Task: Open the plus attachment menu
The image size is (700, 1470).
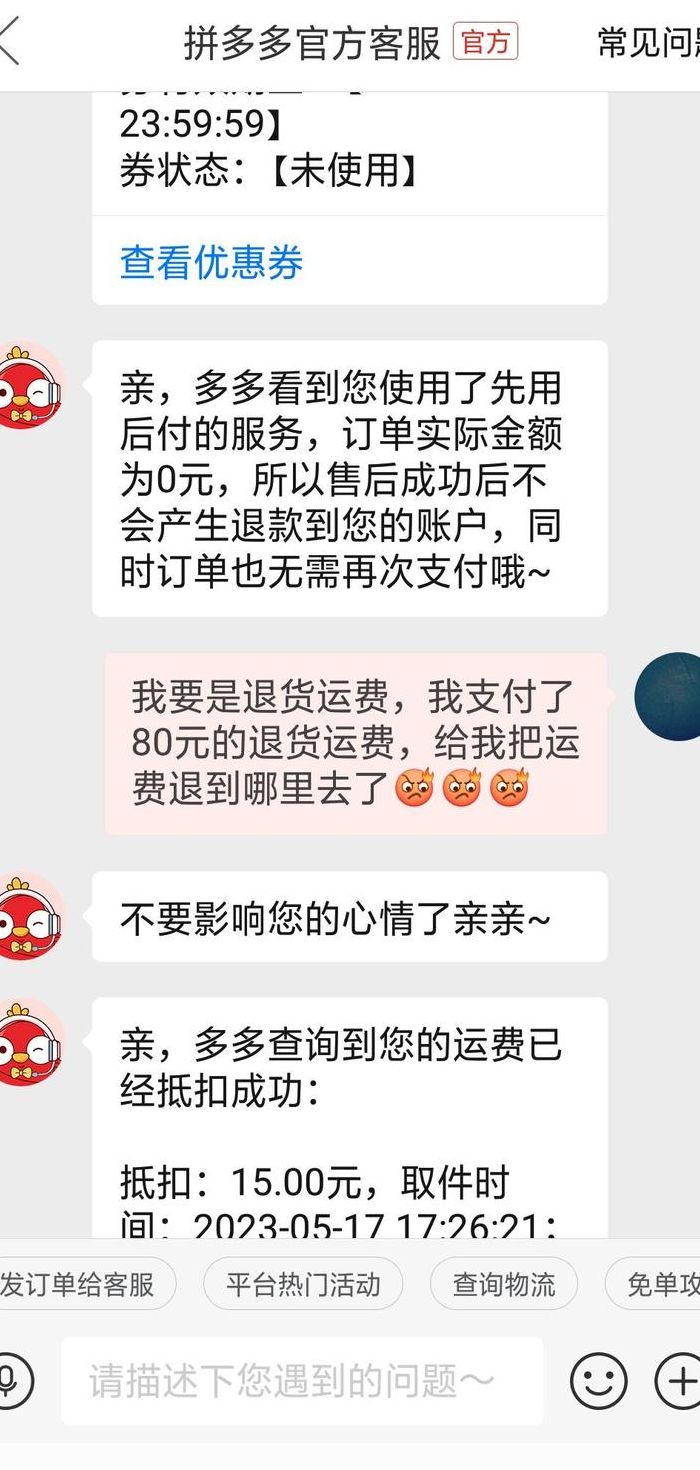Action: click(x=678, y=1381)
